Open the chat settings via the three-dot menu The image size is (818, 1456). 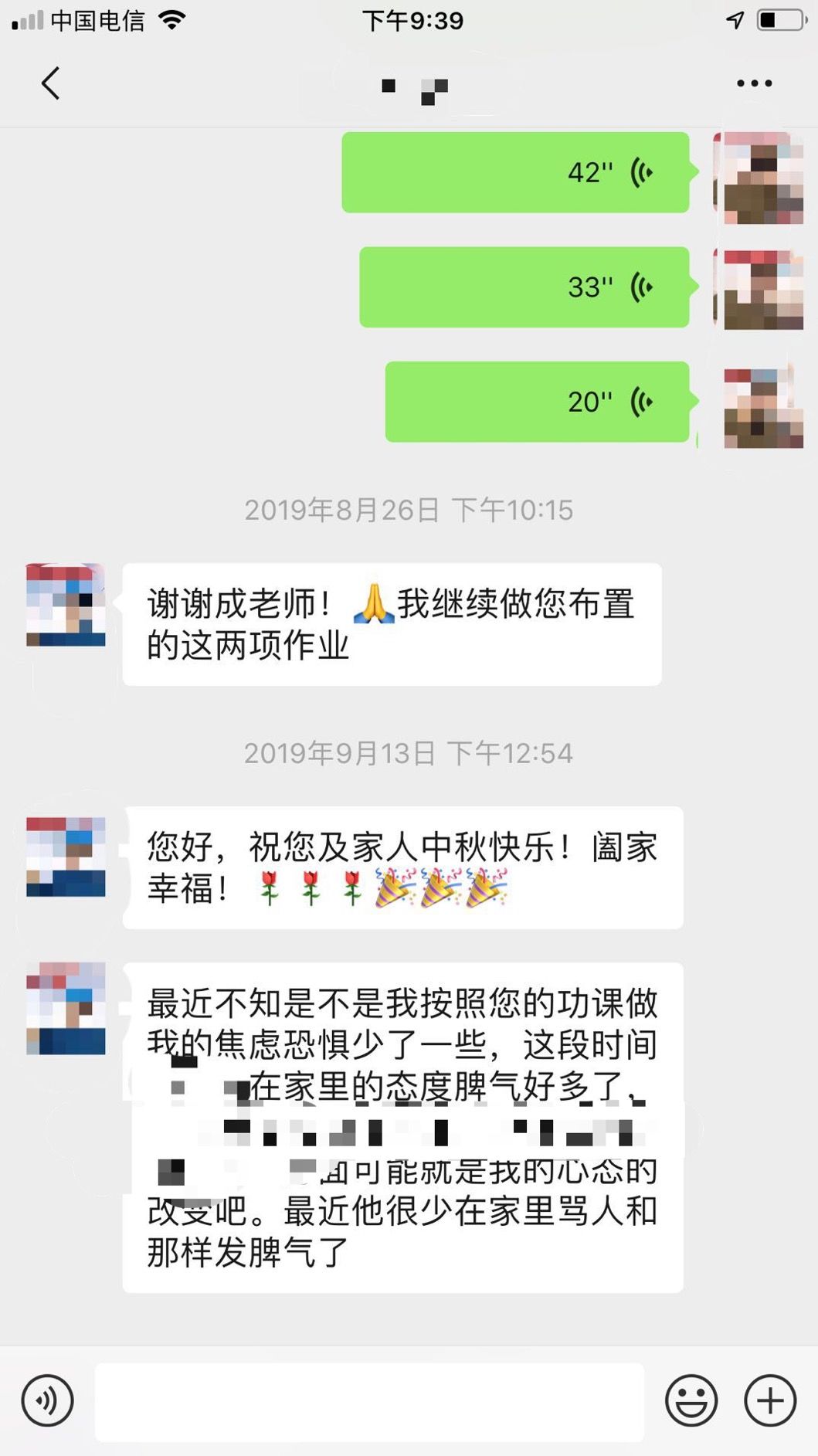753,83
